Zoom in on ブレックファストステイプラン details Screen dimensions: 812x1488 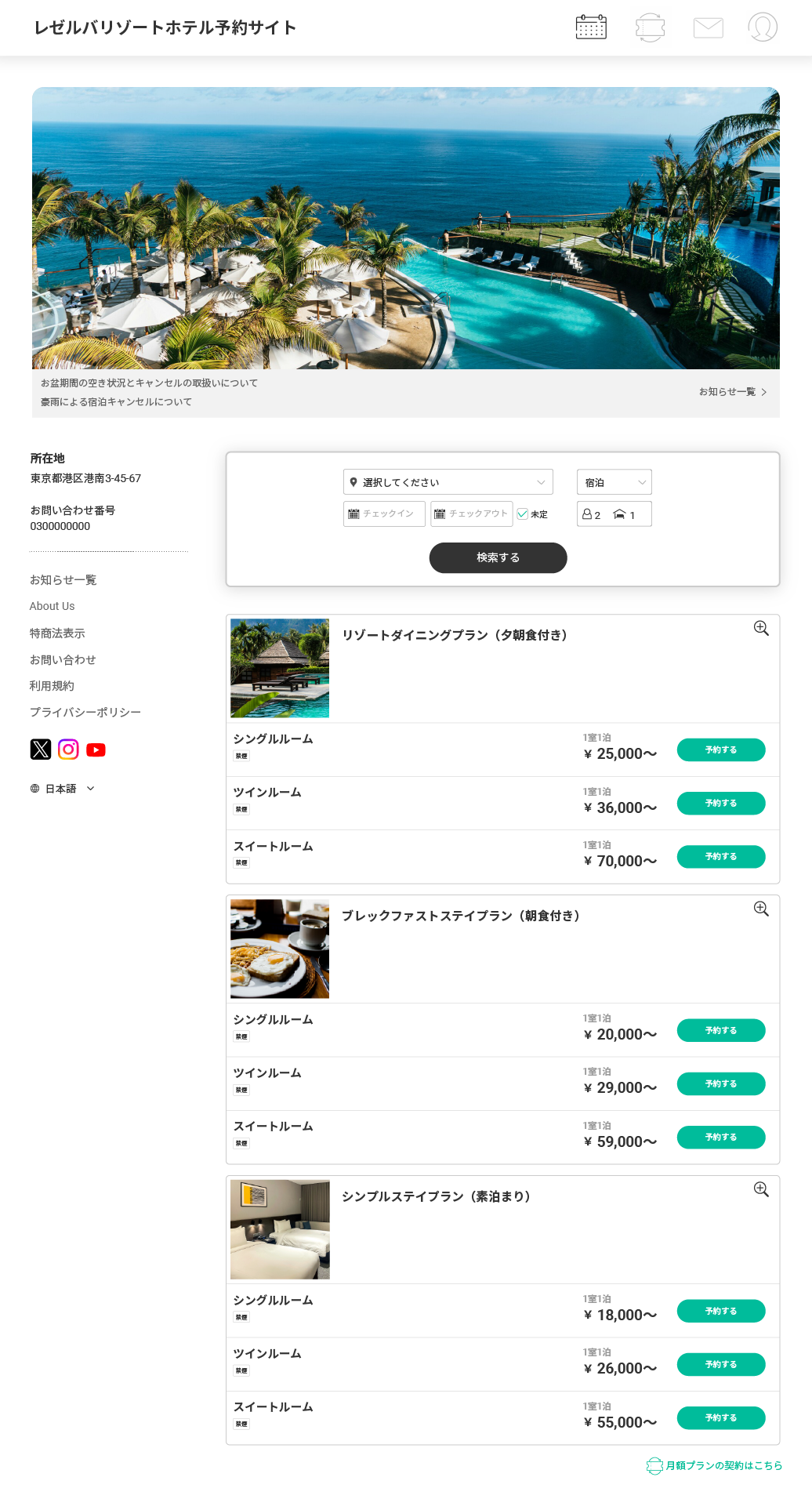(761, 909)
